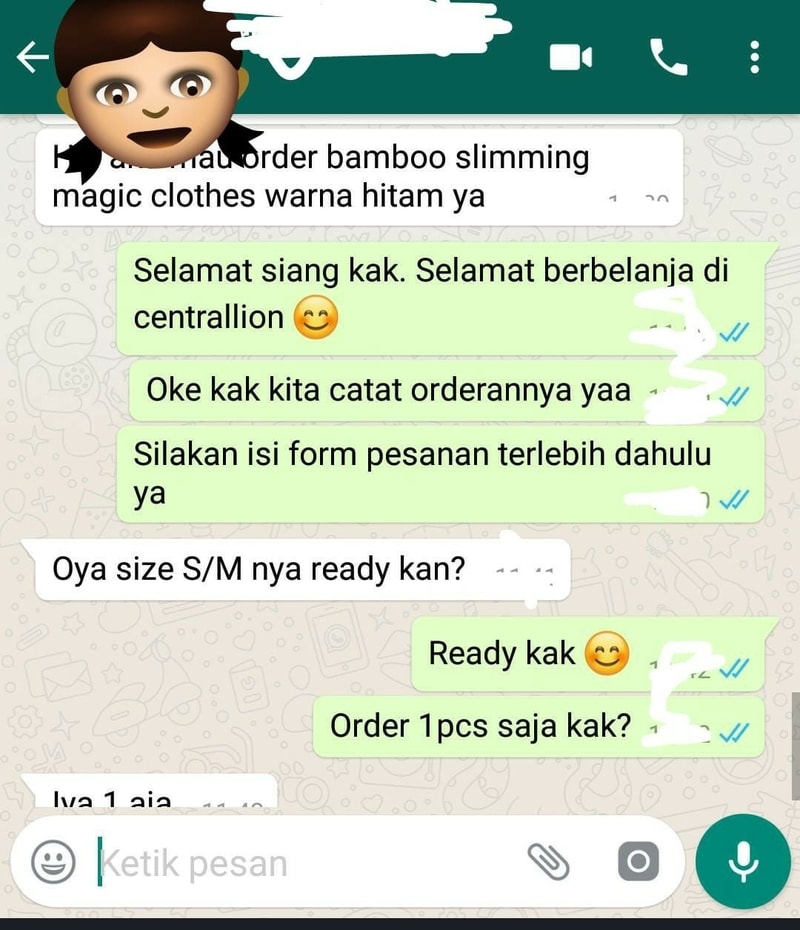Tap the Ketik pesan message field
800x930 pixels.
click(x=300, y=862)
